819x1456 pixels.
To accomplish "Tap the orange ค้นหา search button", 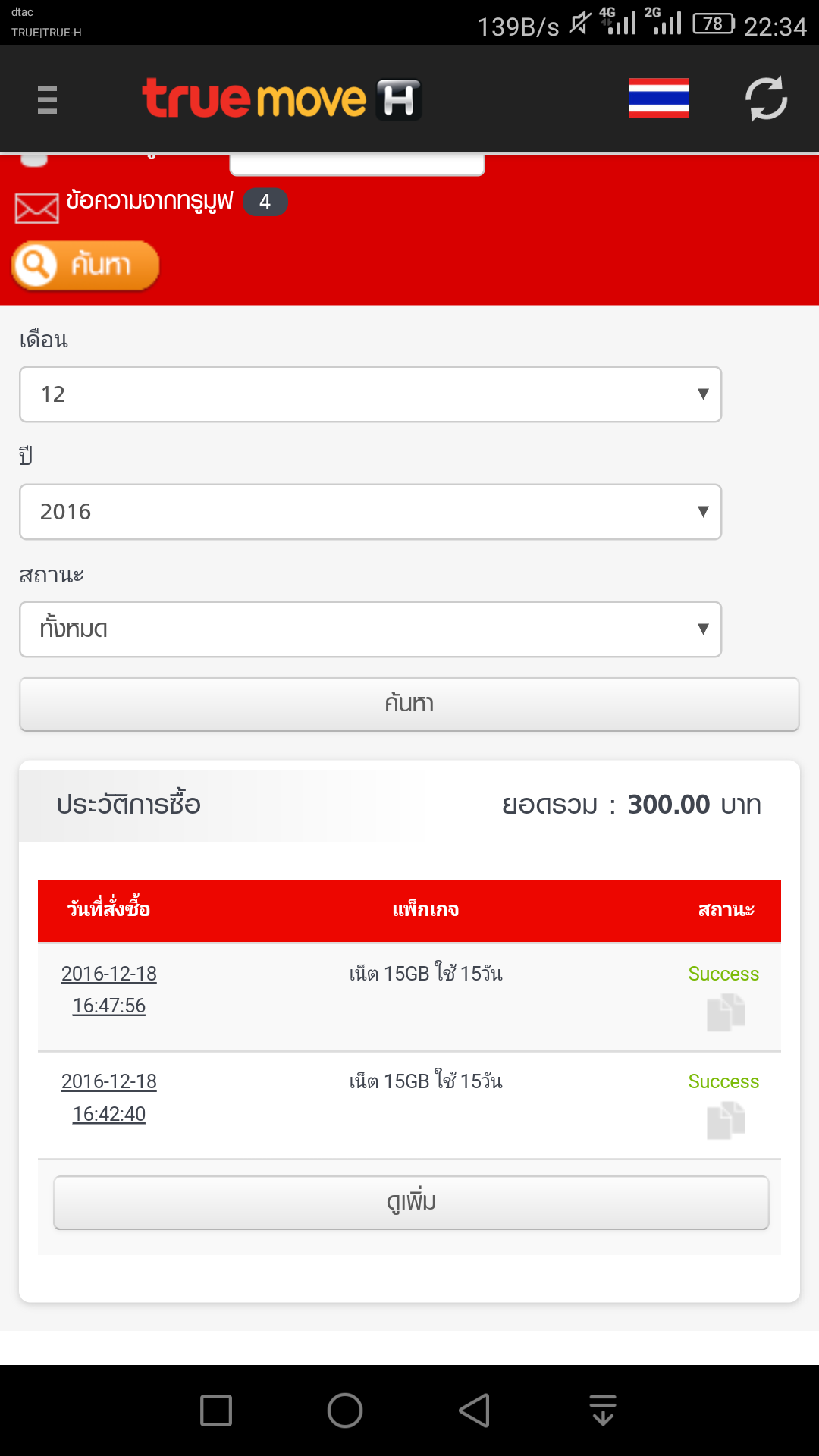I will click(x=85, y=265).
